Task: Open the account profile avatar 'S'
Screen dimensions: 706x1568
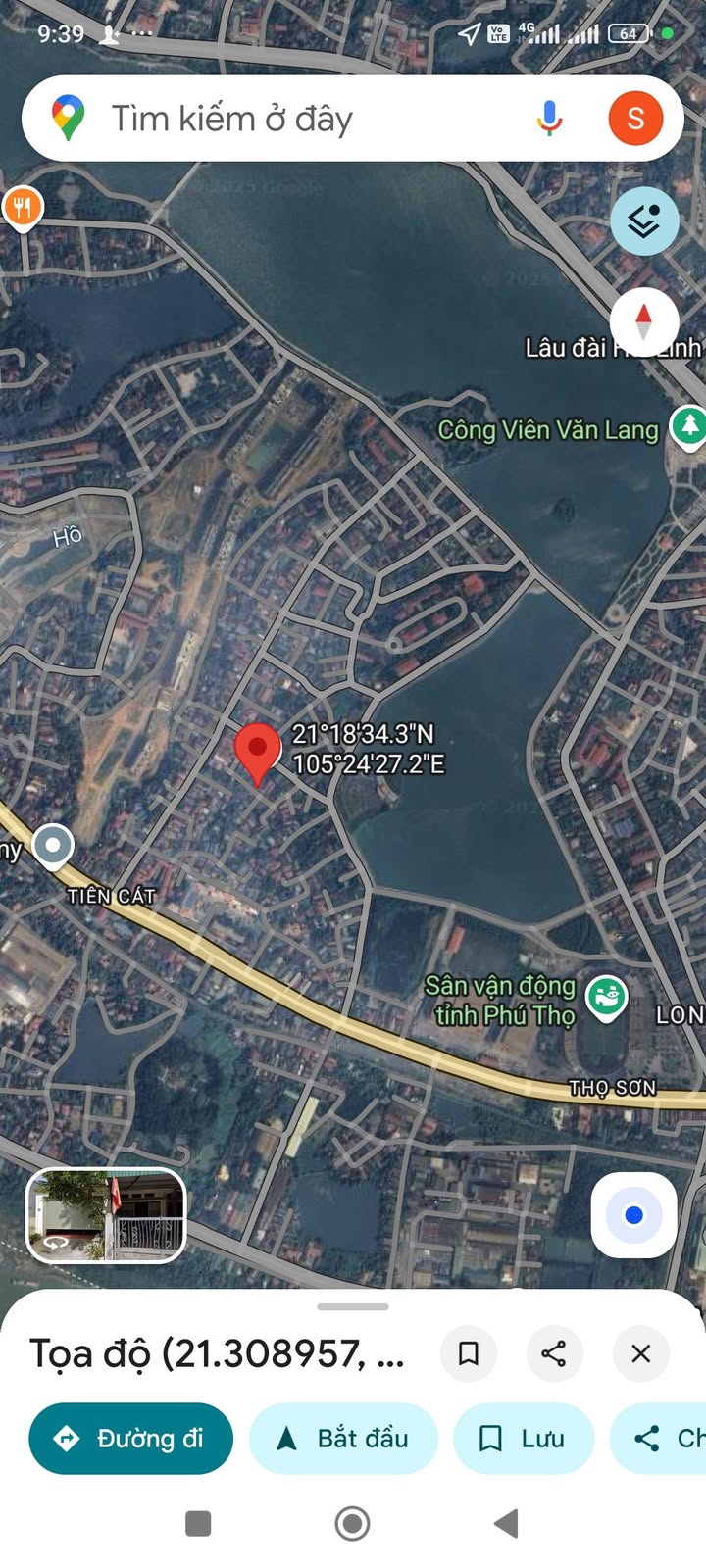Action: (x=635, y=119)
